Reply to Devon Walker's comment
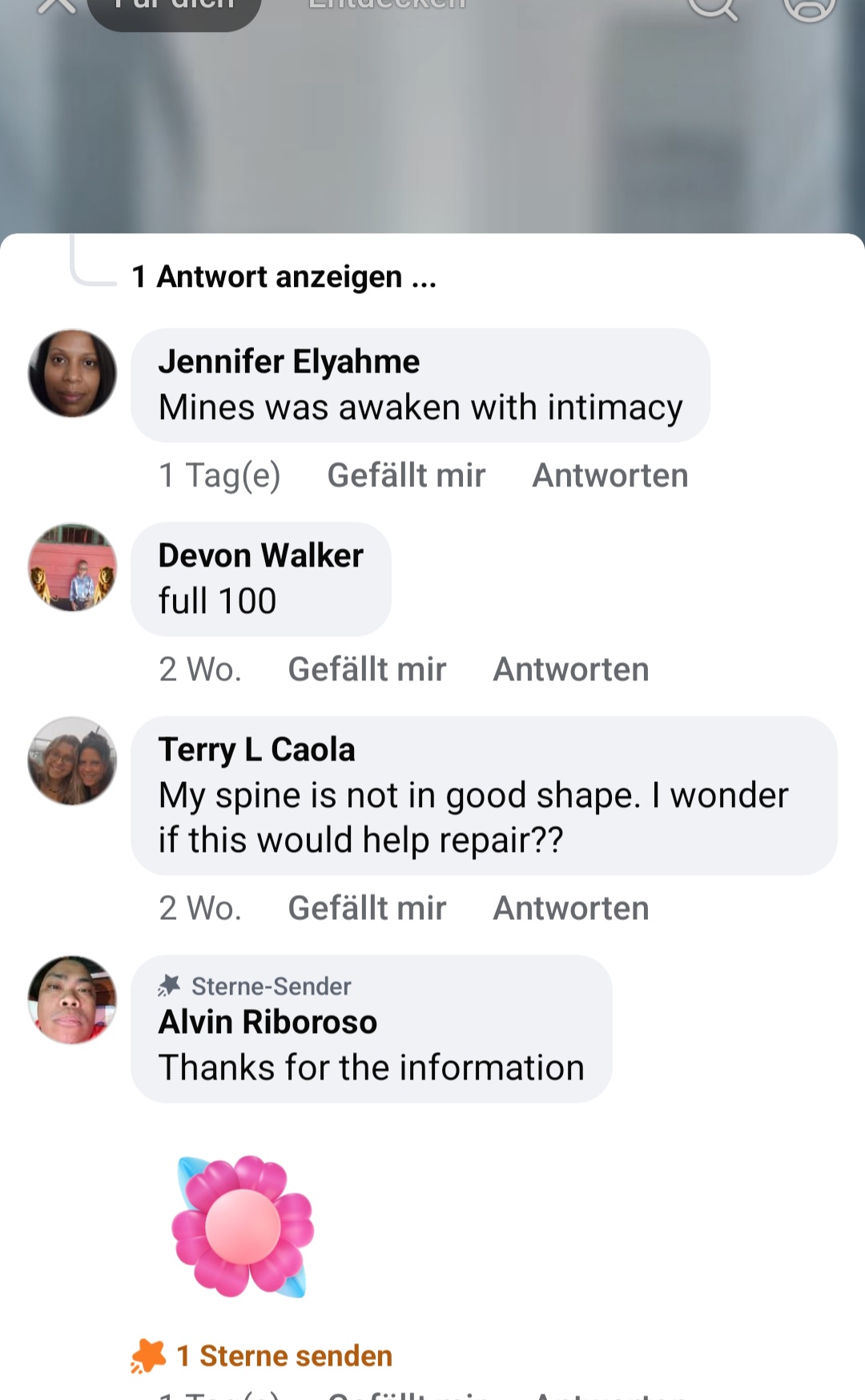 [570, 669]
